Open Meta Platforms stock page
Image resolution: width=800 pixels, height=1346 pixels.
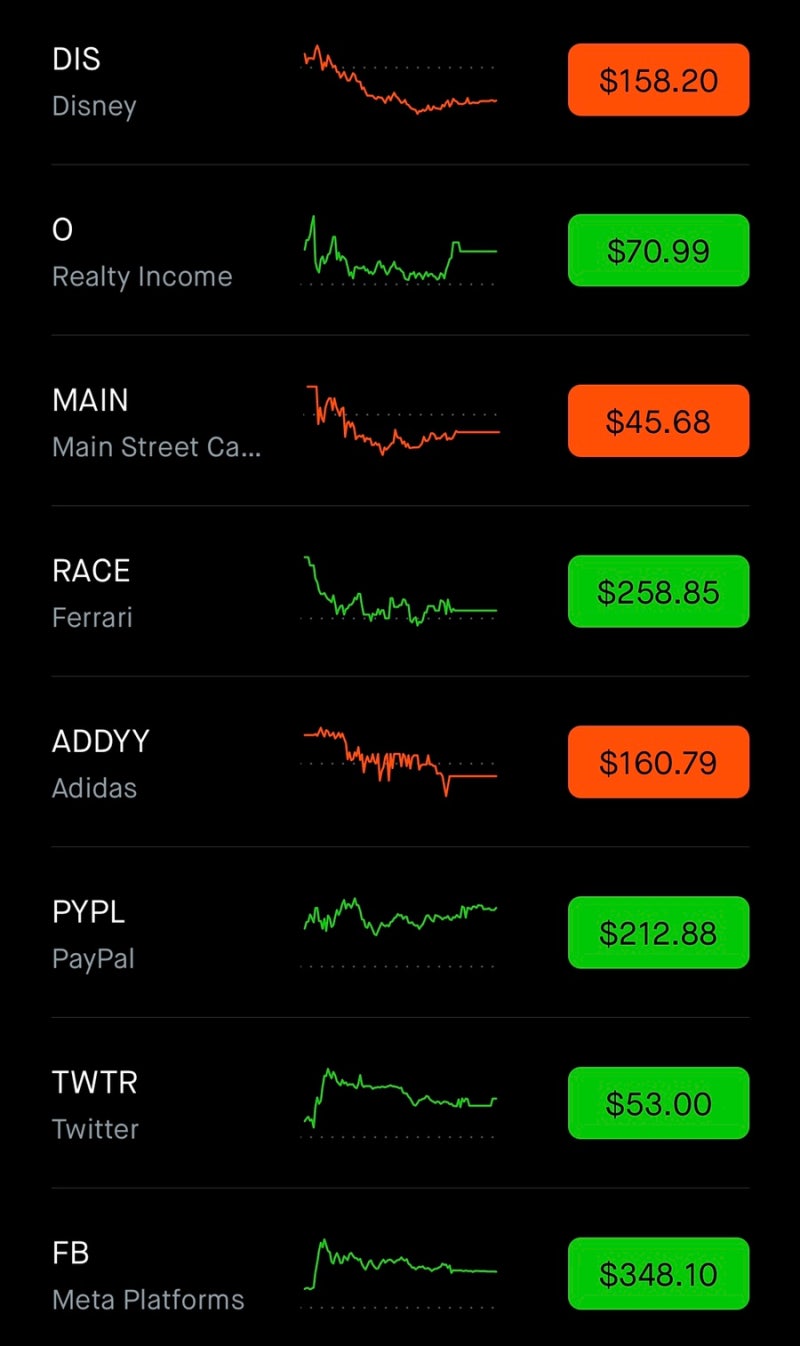pyautogui.click(x=148, y=1276)
